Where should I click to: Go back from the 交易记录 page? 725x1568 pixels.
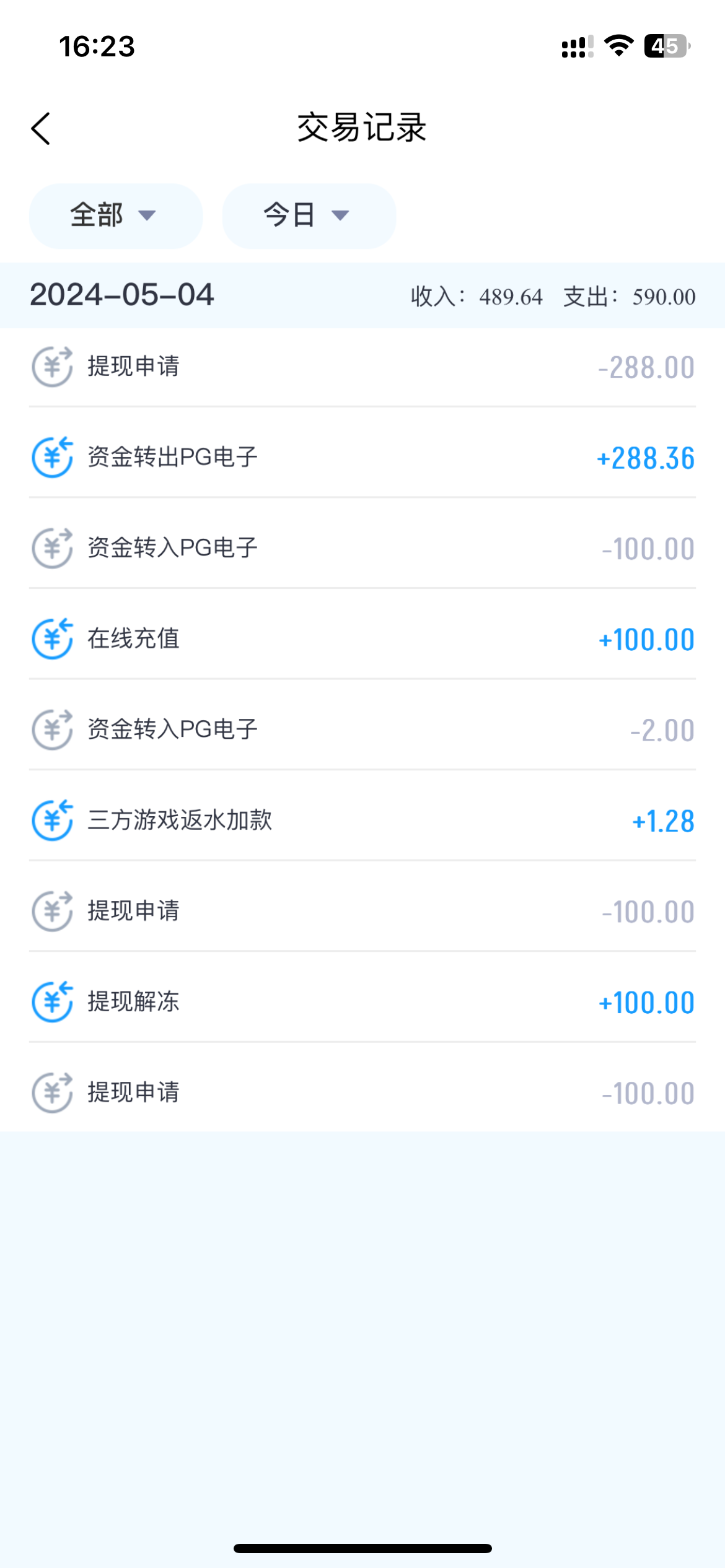click(41, 129)
